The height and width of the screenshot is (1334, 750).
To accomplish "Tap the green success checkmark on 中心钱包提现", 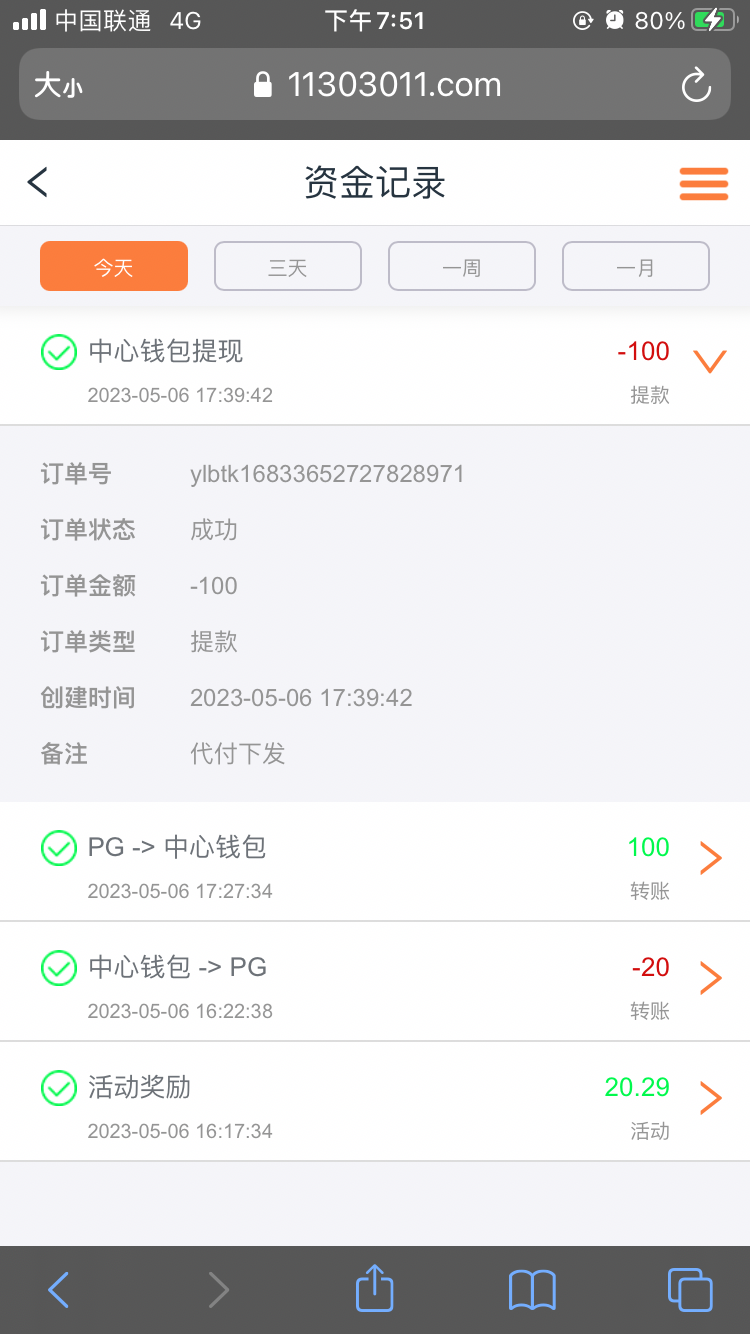I will point(59,352).
